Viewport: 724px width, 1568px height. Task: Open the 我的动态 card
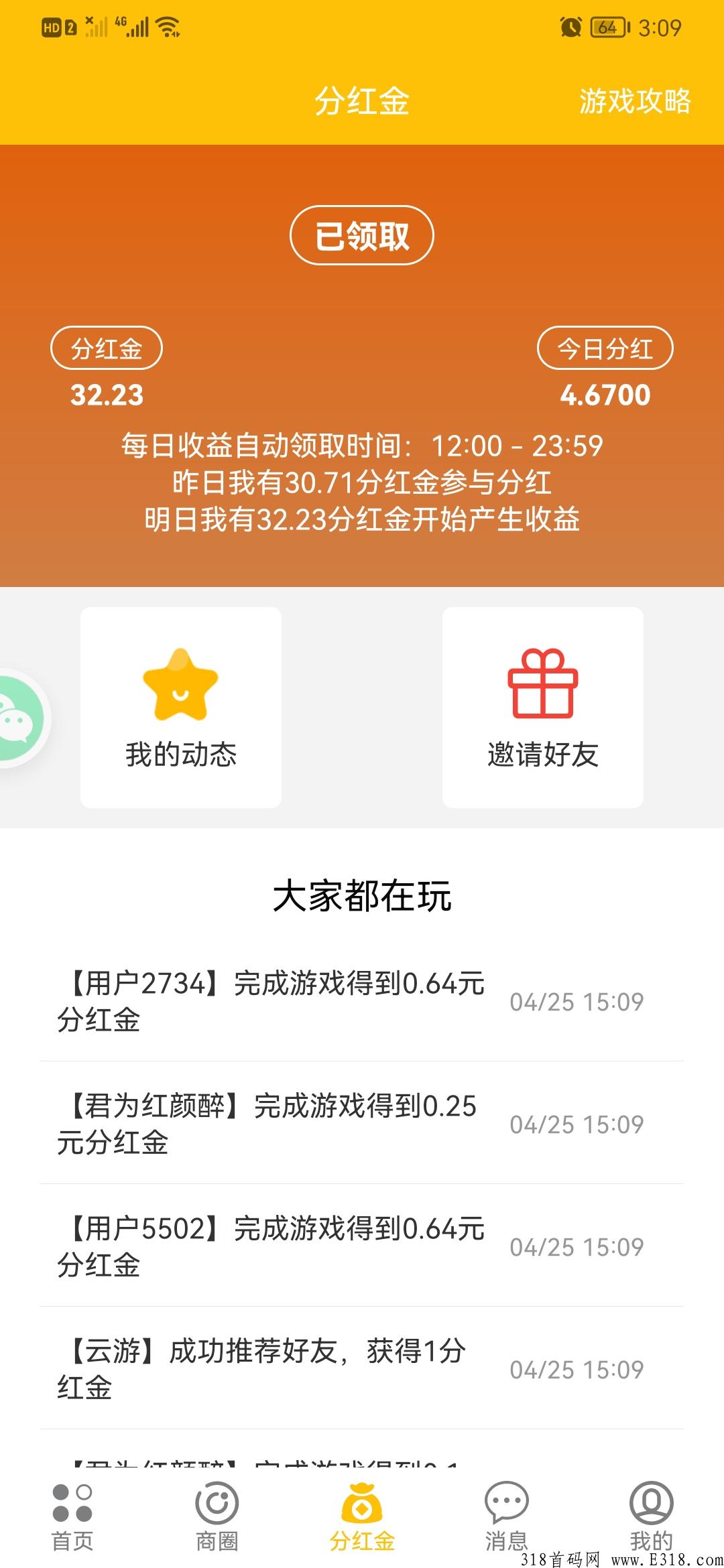pyautogui.click(x=181, y=707)
